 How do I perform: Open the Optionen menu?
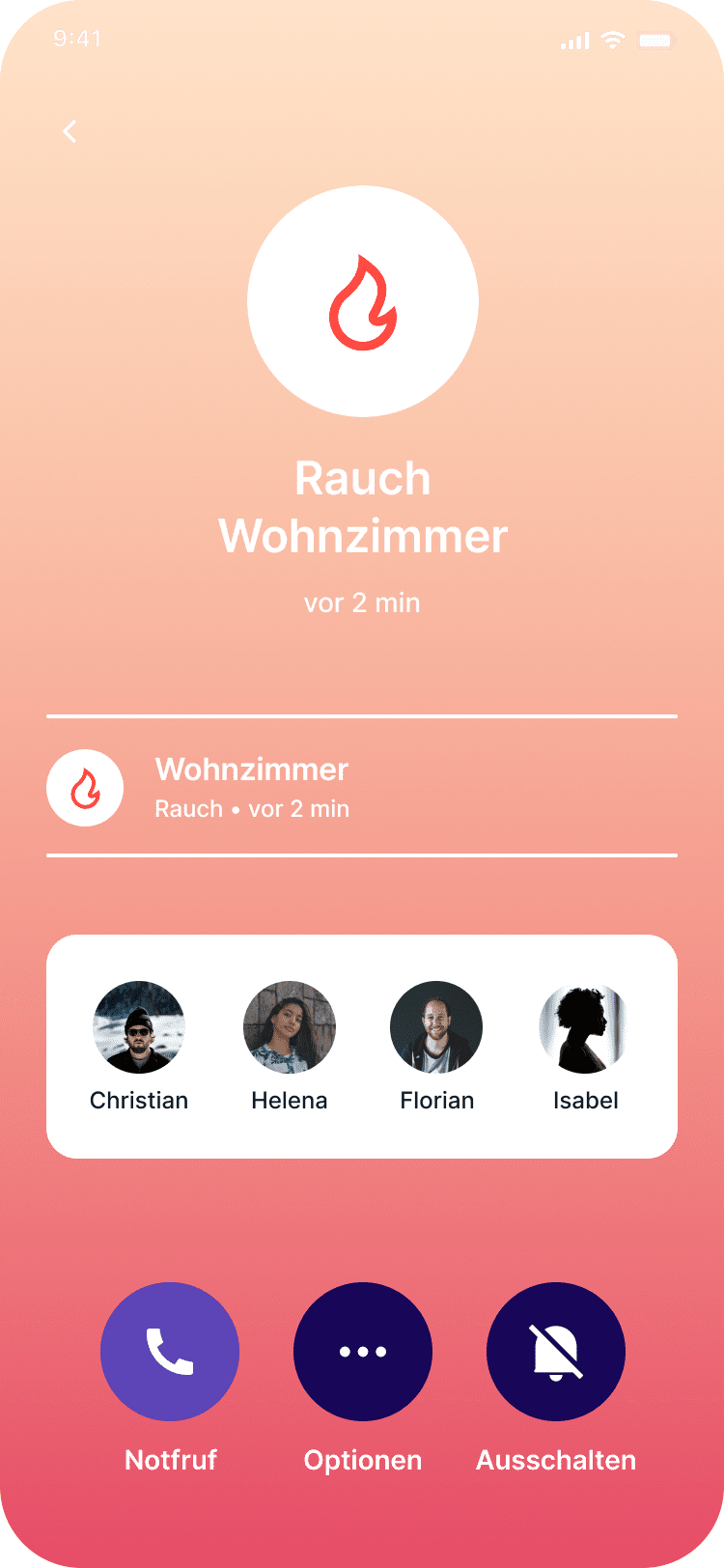click(363, 1351)
